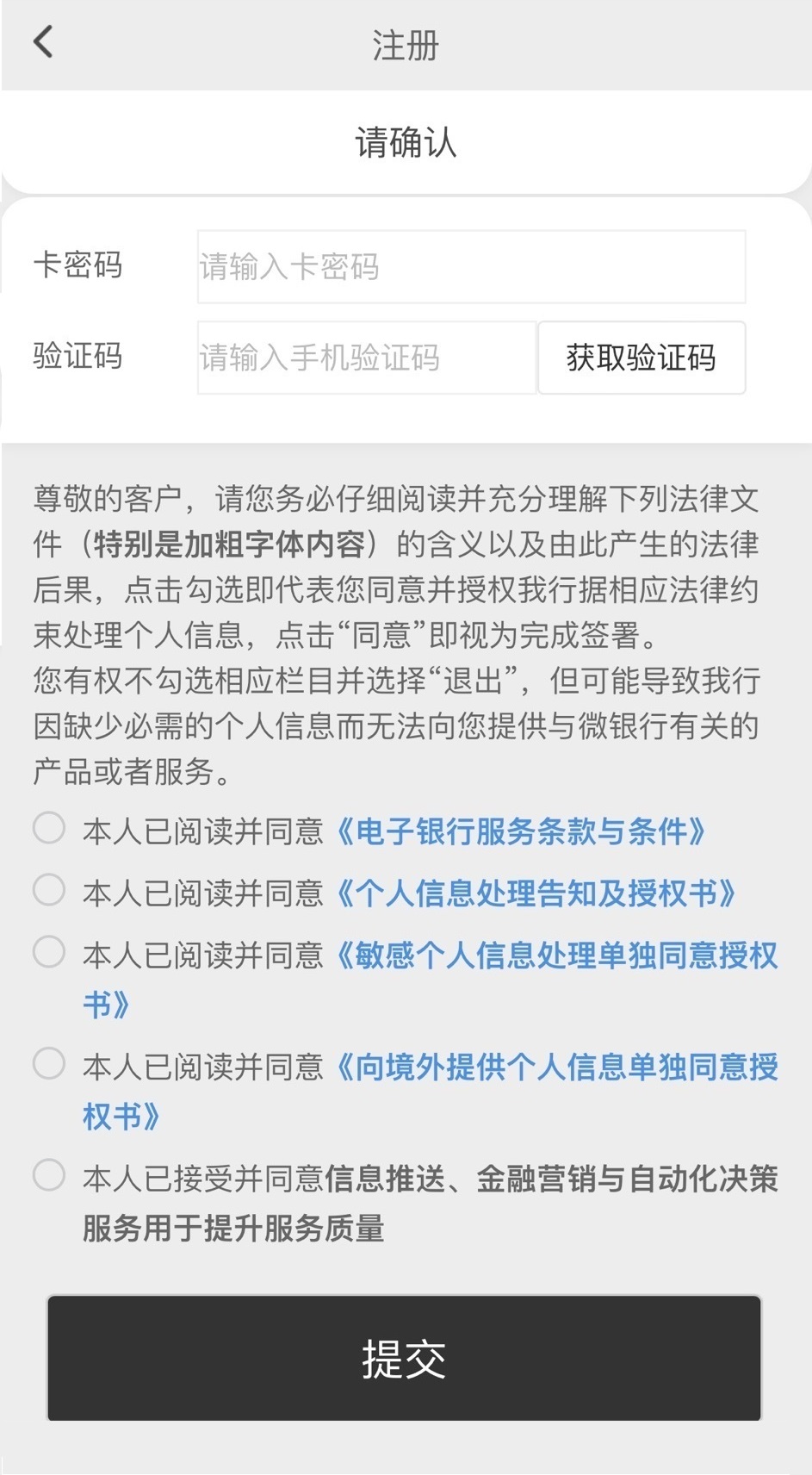
Task: Check agreement for 个人信息处理告知及授权书
Action: [49, 890]
